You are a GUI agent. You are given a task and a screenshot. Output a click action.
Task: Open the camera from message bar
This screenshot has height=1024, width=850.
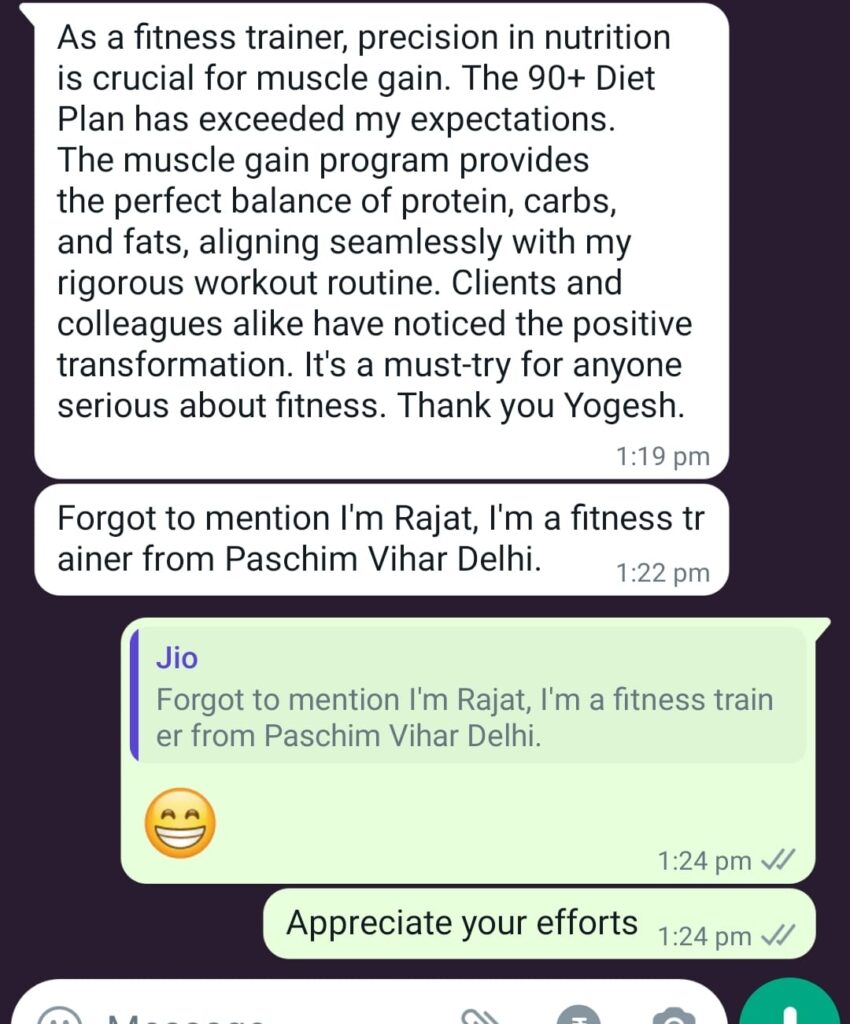click(674, 1016)
